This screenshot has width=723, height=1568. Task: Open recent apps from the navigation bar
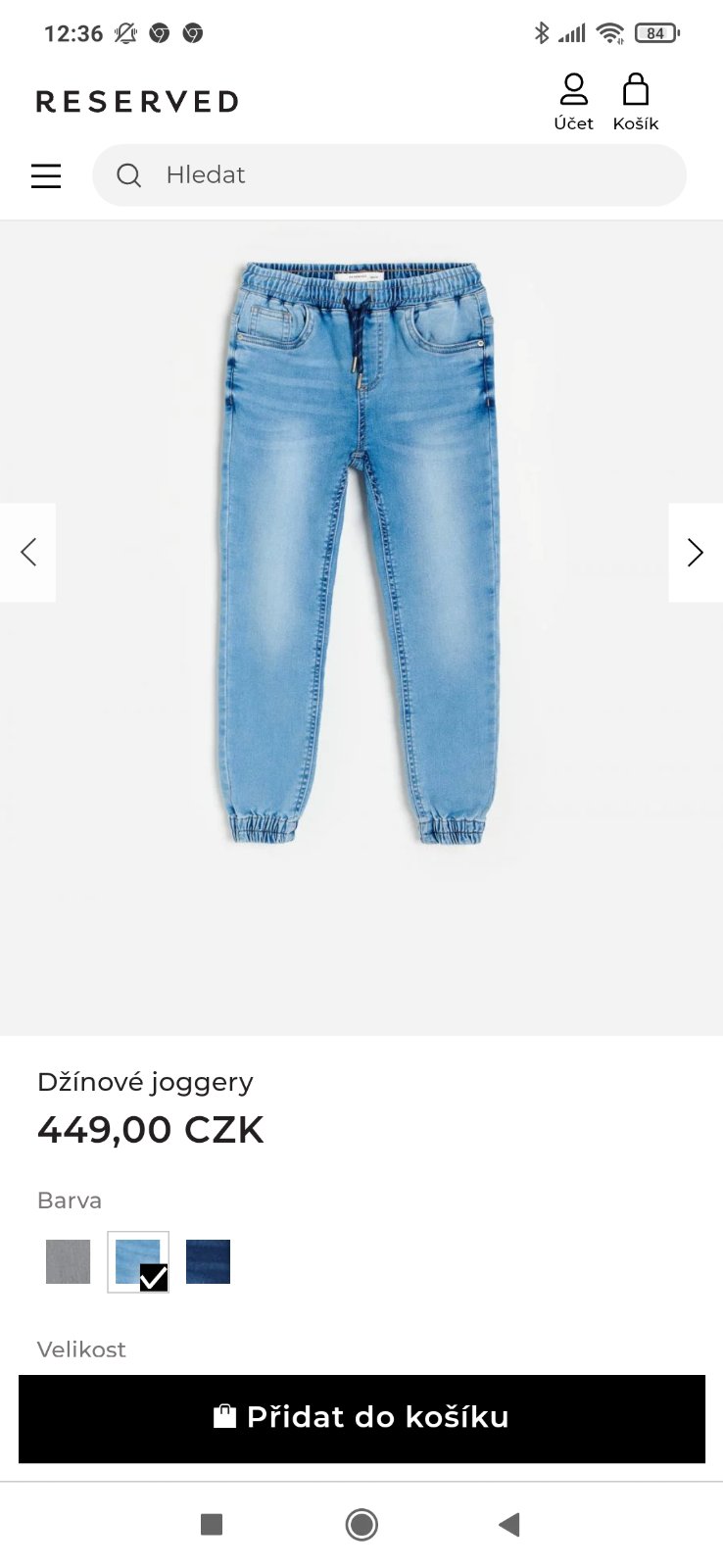[212, 1524]
